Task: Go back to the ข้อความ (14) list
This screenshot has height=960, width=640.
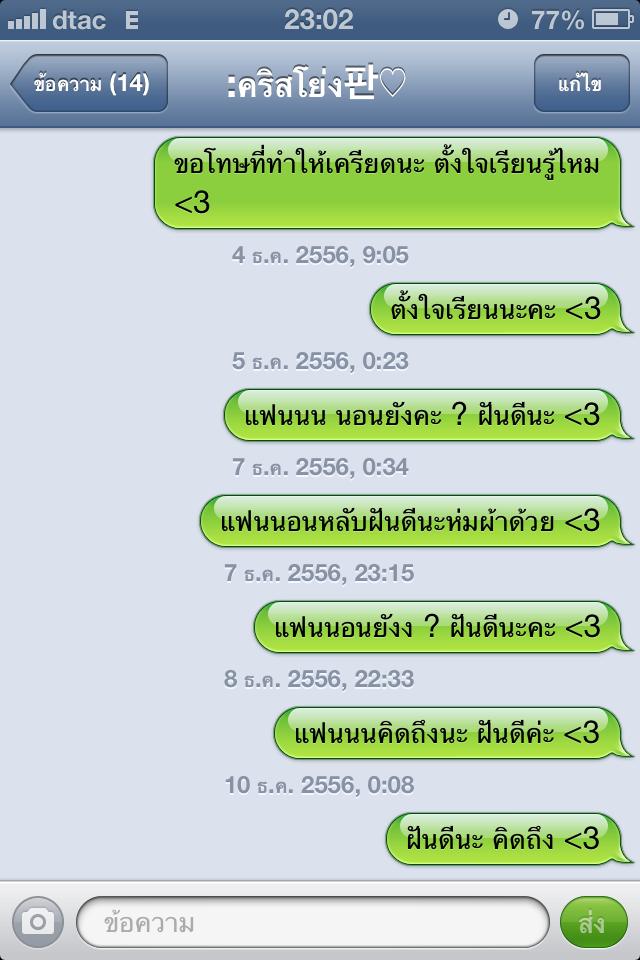Action: point(89,84)
